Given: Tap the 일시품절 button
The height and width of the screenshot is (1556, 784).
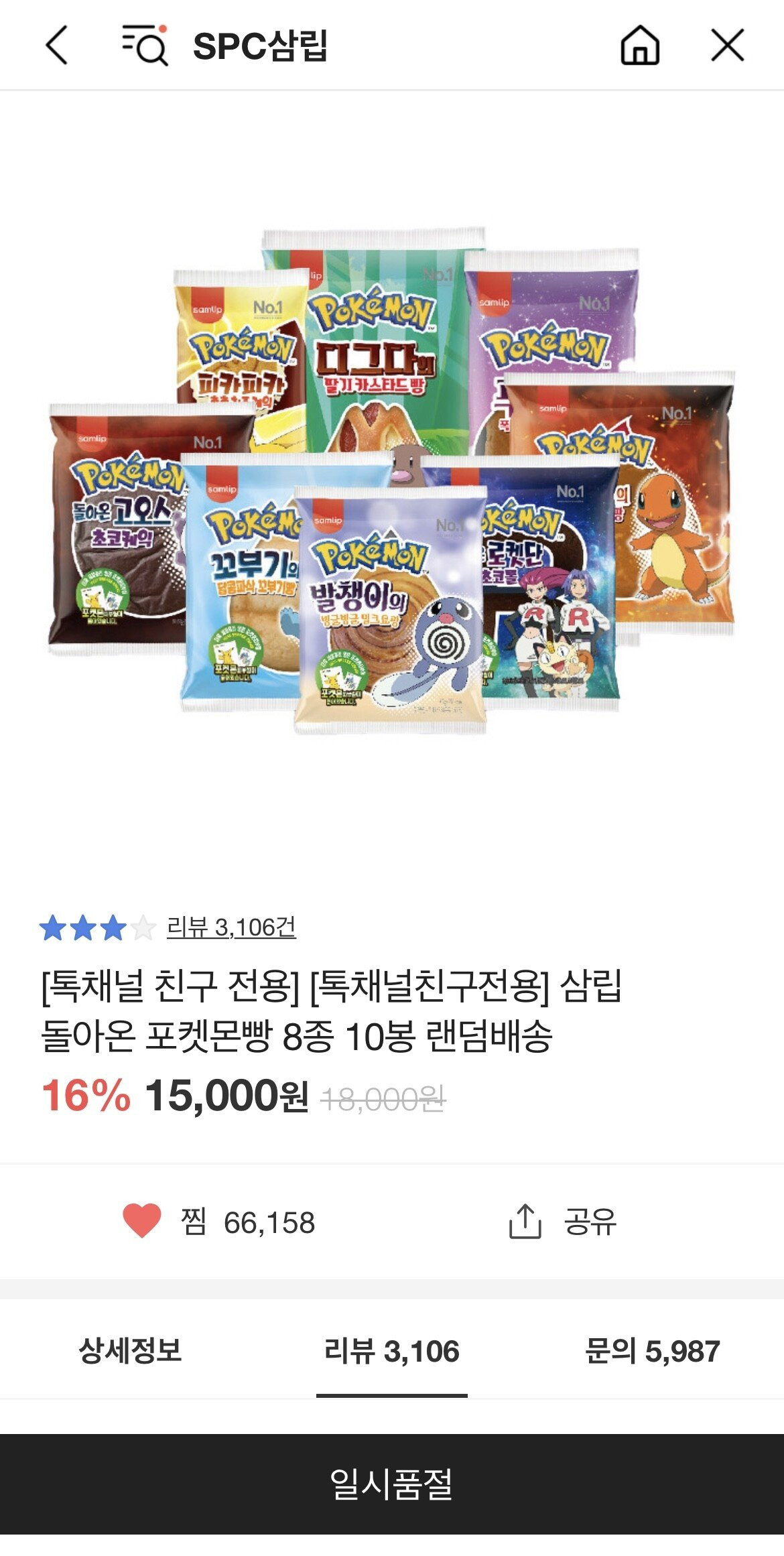Looking at the screenshot, I should [392, 1484].
